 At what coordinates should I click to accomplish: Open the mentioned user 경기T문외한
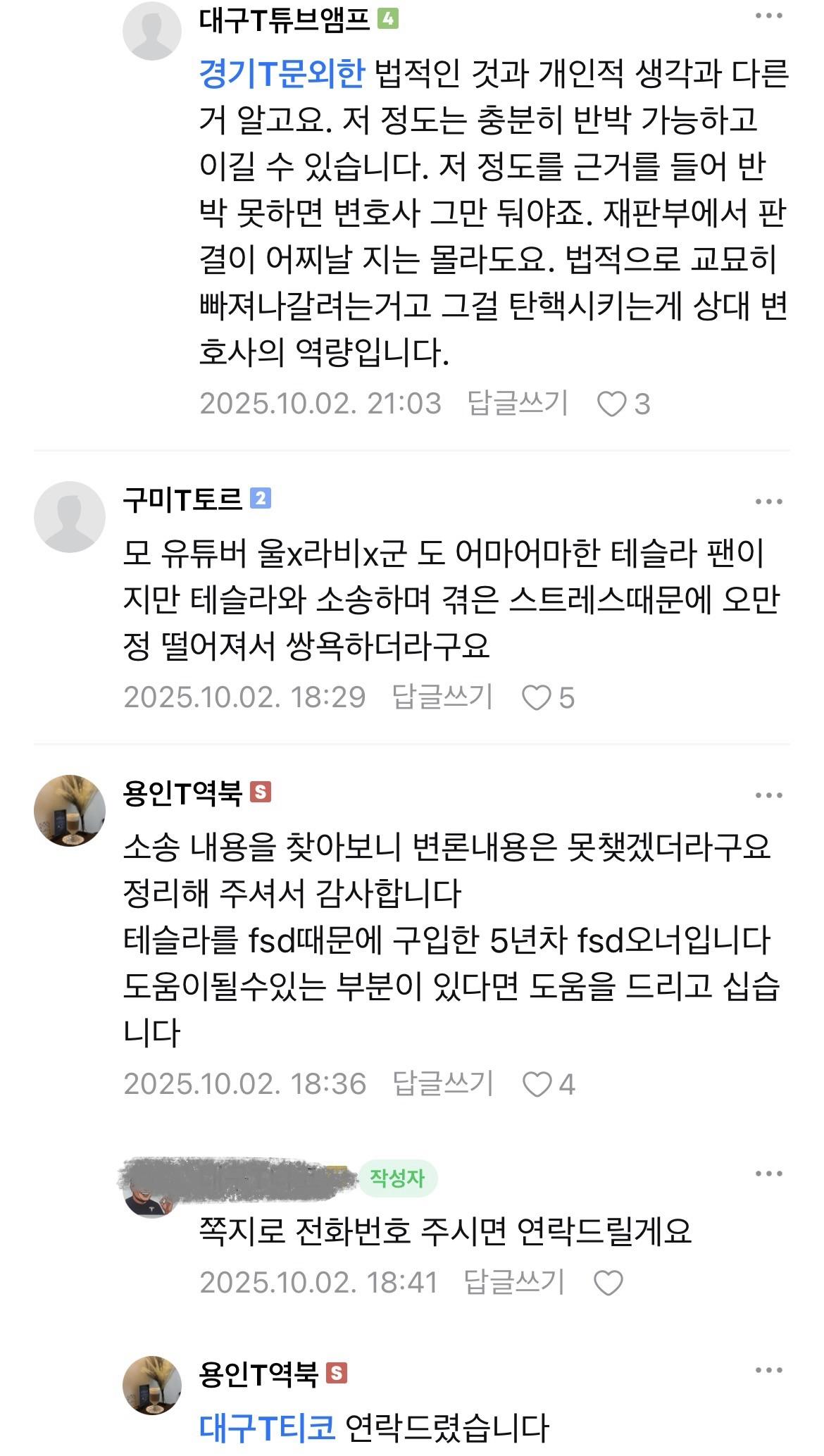point(282,74)
